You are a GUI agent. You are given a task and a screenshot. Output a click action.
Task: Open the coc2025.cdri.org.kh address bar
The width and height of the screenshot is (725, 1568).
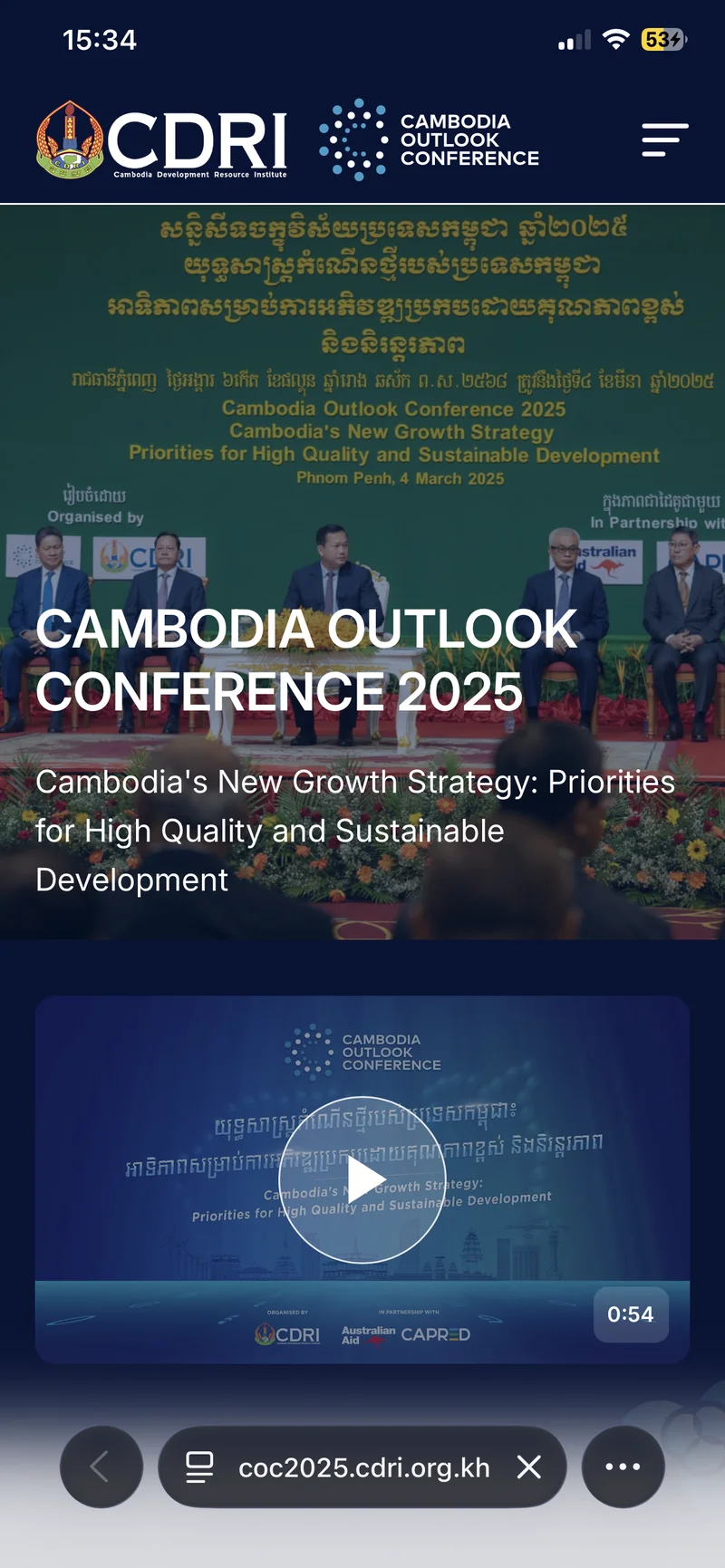pyautogui.click(x=363, y=1467)
